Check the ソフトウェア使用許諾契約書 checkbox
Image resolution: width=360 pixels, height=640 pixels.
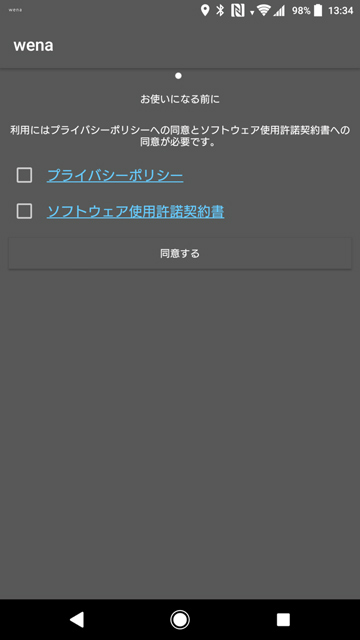click(24, 211)
